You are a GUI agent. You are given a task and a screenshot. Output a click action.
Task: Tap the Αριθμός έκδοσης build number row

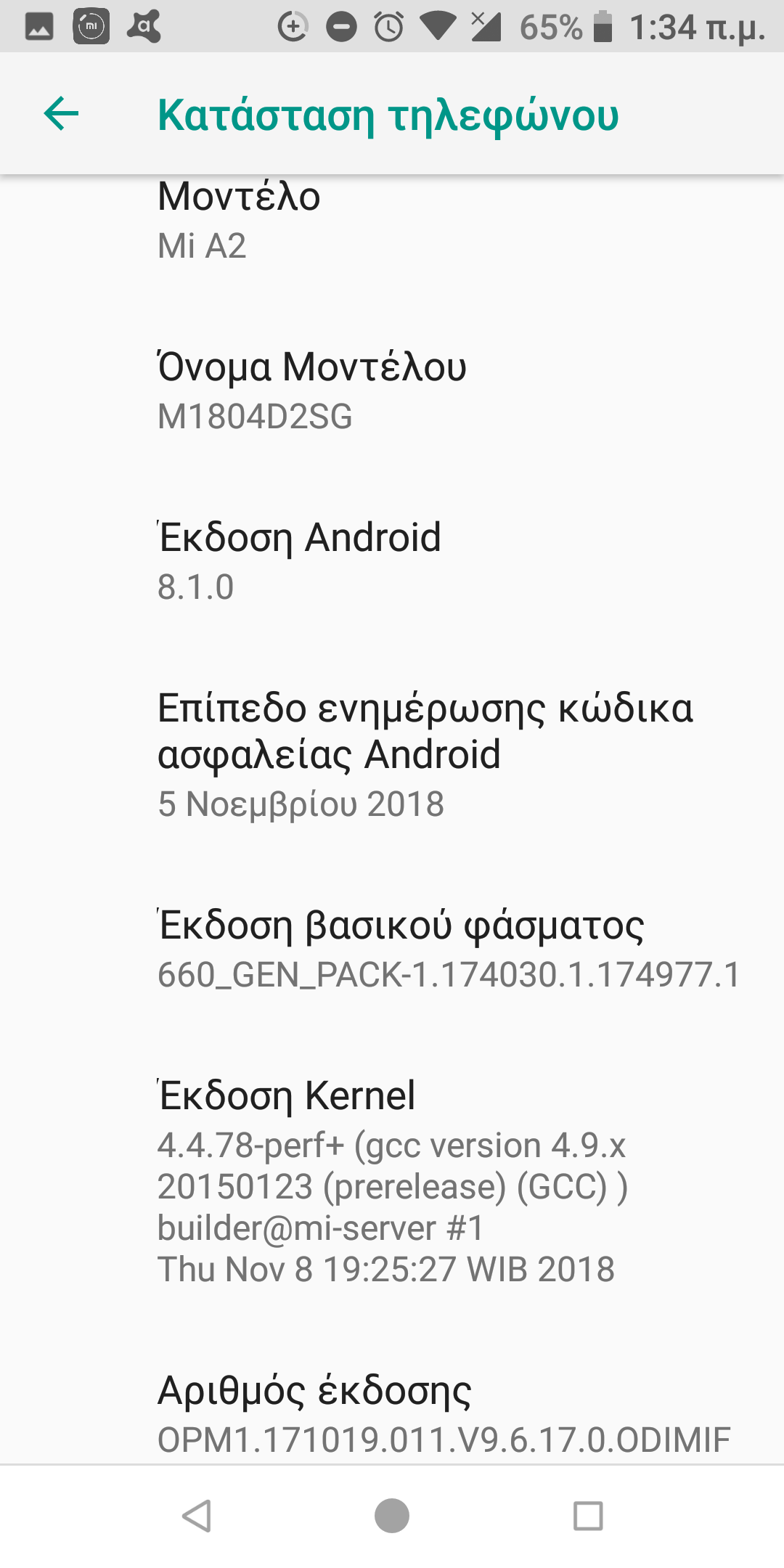coord(392,1414)
